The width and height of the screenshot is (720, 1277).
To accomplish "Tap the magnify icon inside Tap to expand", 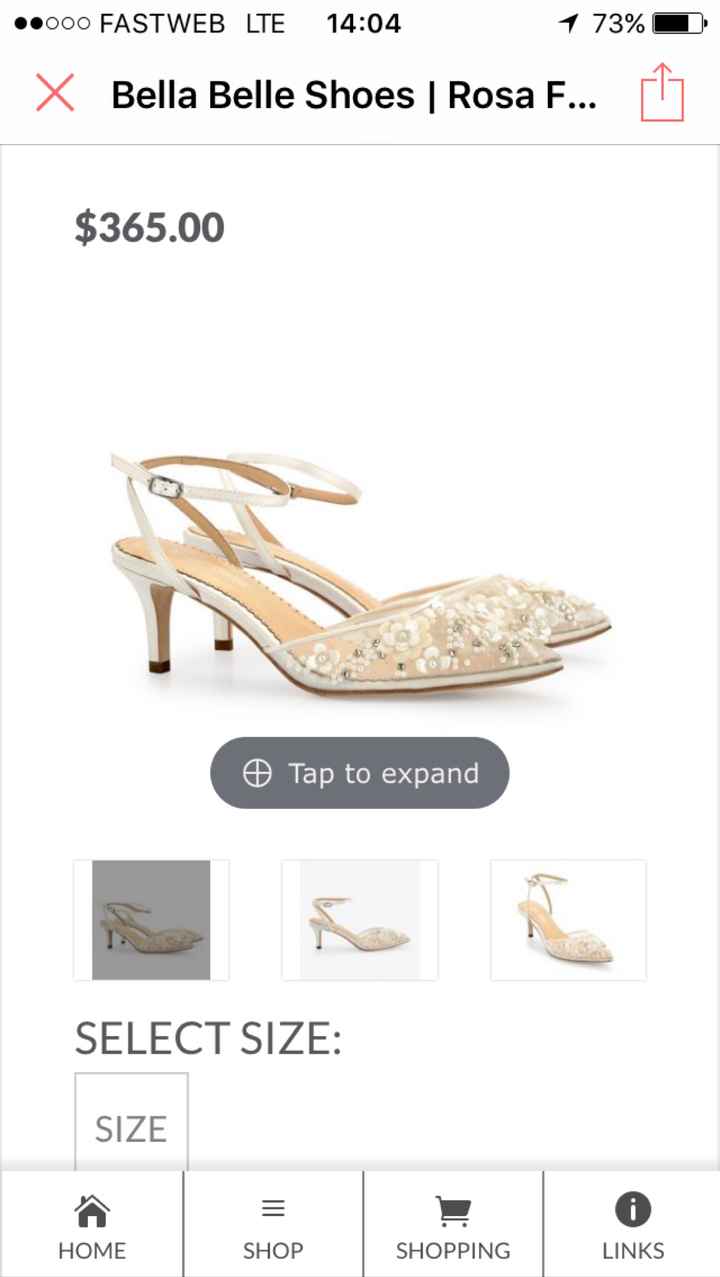I will click(256, 772).
